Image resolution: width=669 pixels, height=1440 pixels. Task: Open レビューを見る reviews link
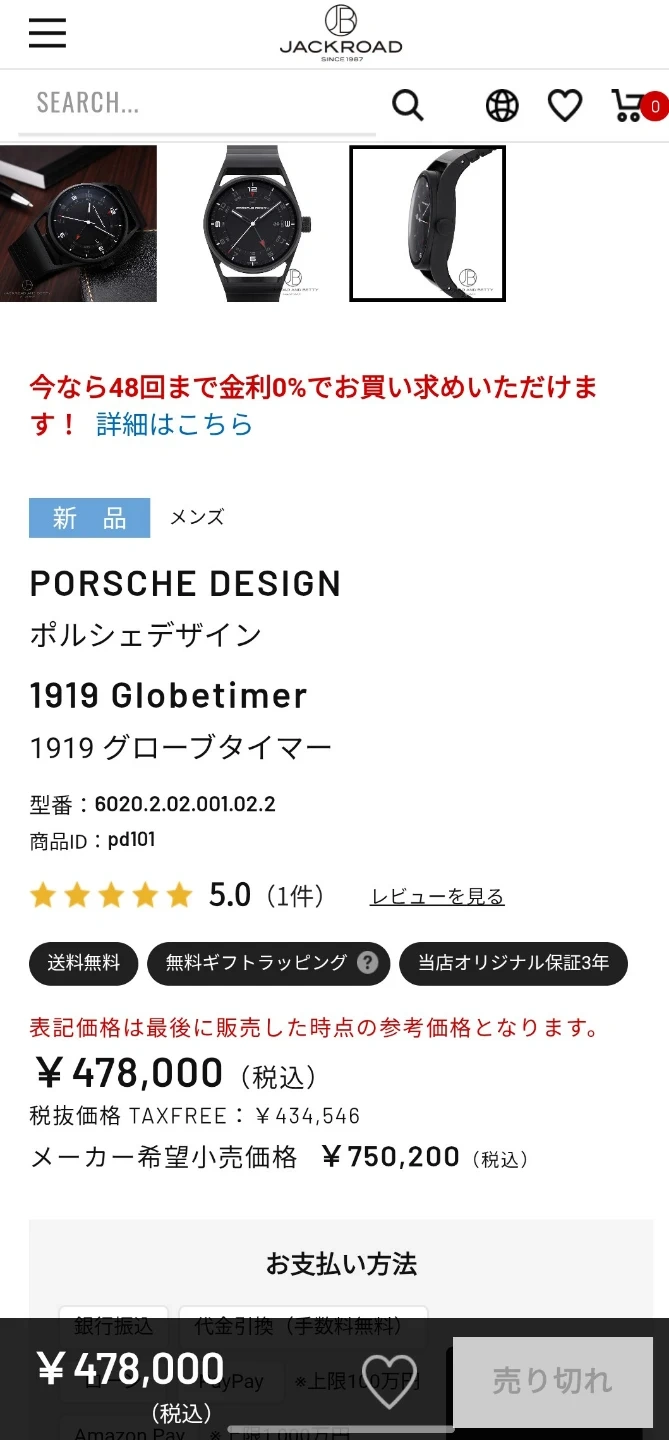coord(437,897)
